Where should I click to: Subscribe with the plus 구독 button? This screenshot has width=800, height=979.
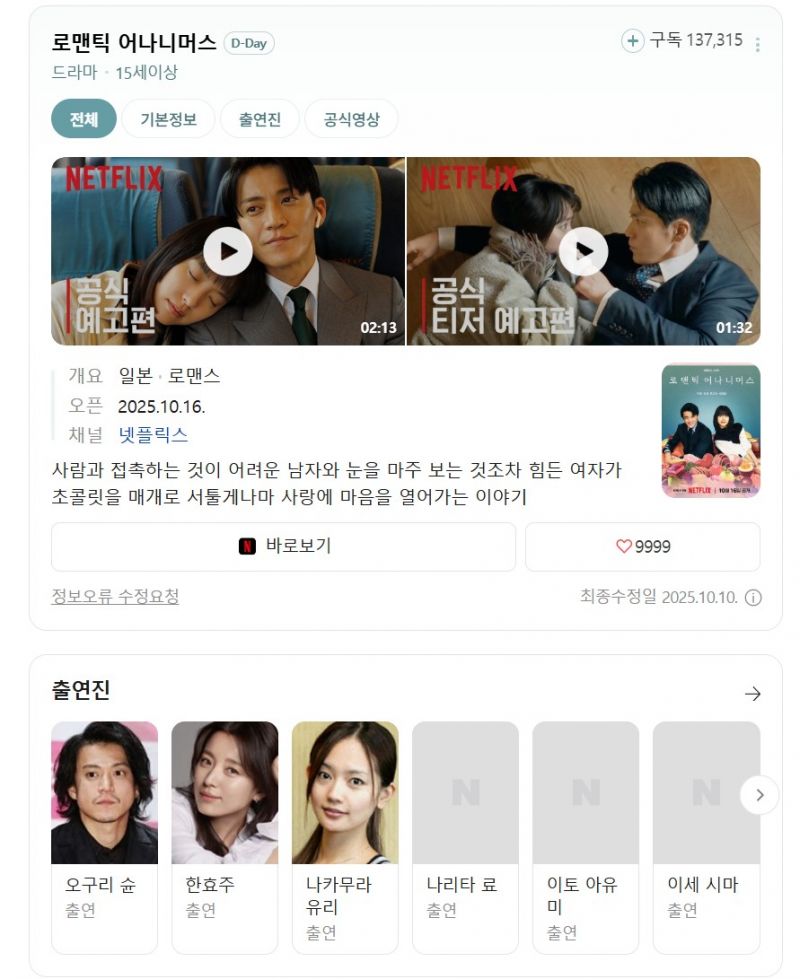point(632,41)
